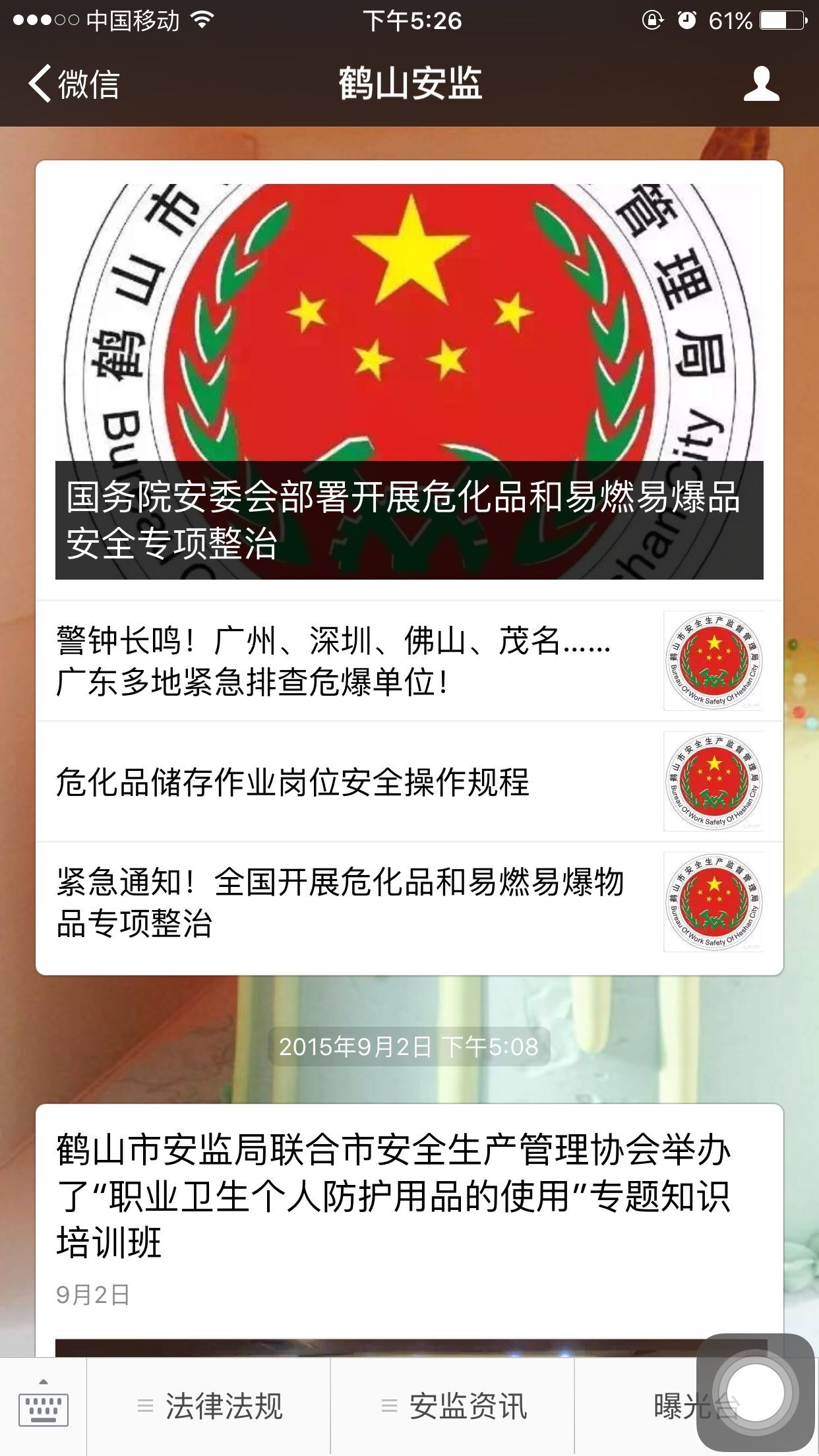Tap the AssistiveTouch floating button
This screenshot has width=819, height=1456.
(756, 1392)
